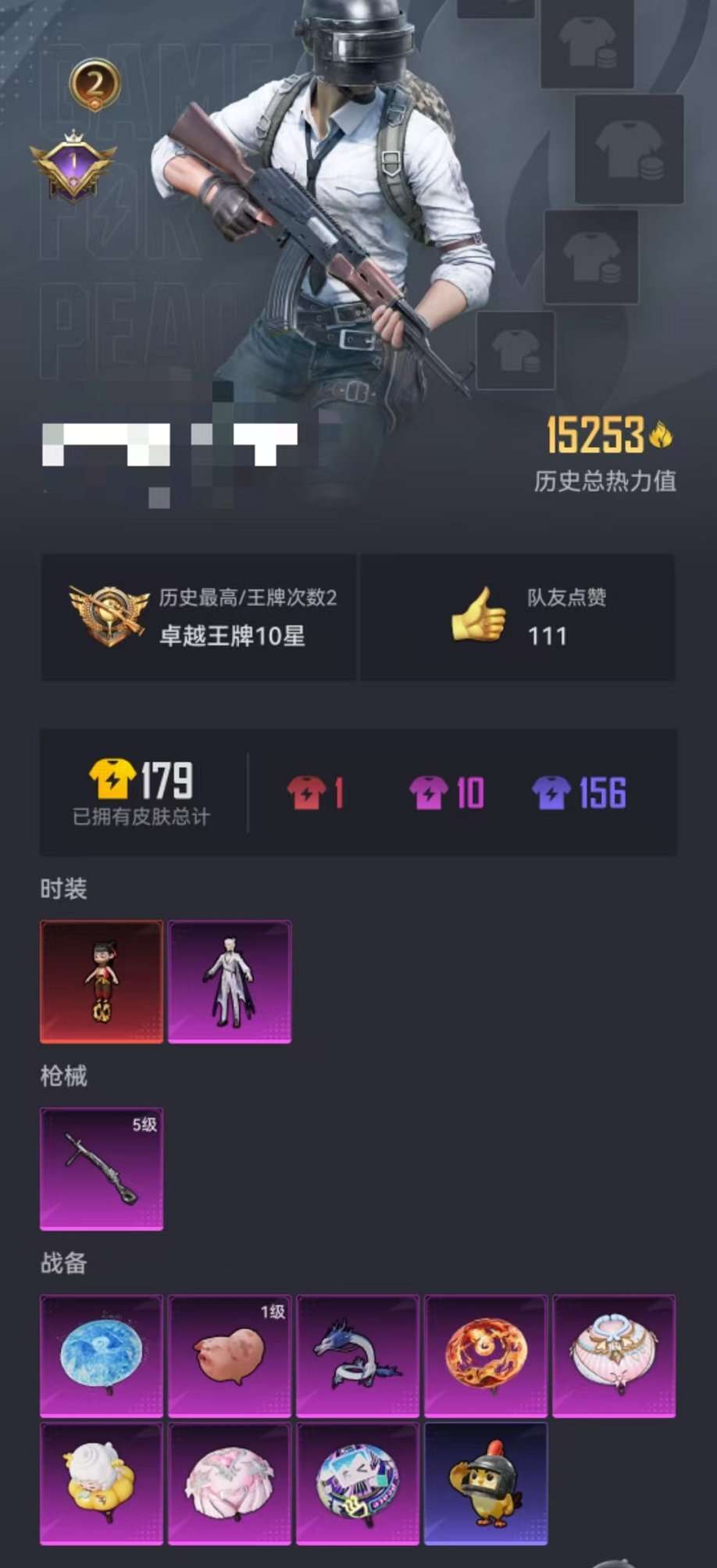Open the level 5 gun skin tile
This screenshot has height=1568, width=717.
click(102, 1169)
